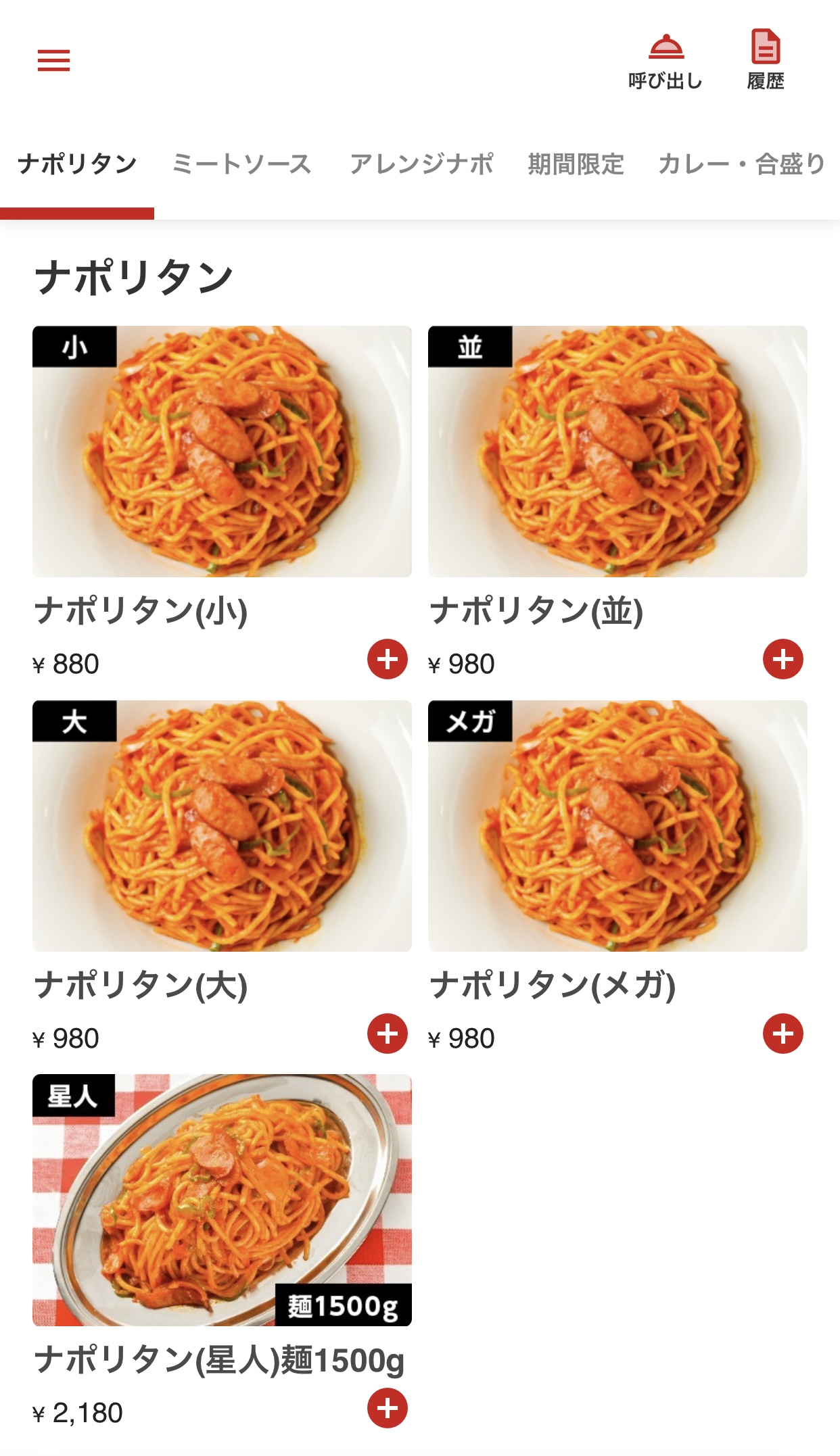840x1456 pixels.
Task: Add ナポリタン(小) to the order
Action: point(388,659)
